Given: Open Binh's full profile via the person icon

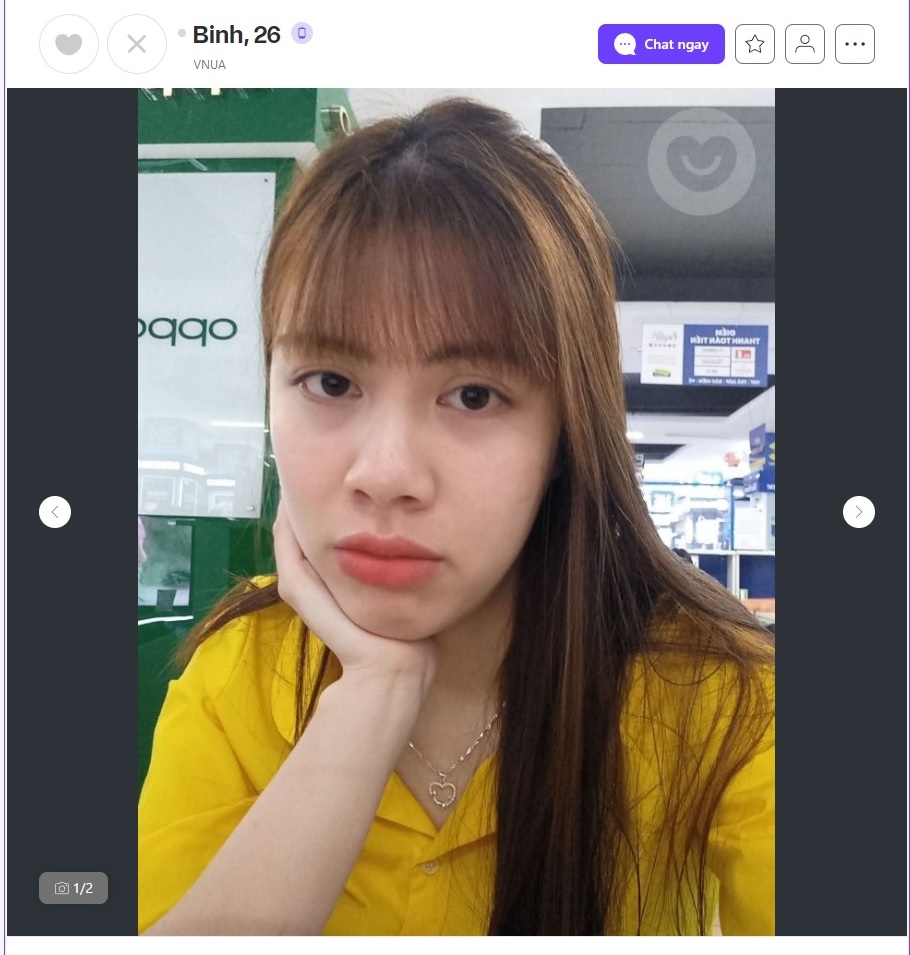Looking at the screenshot, I should [x=805, y=44].
